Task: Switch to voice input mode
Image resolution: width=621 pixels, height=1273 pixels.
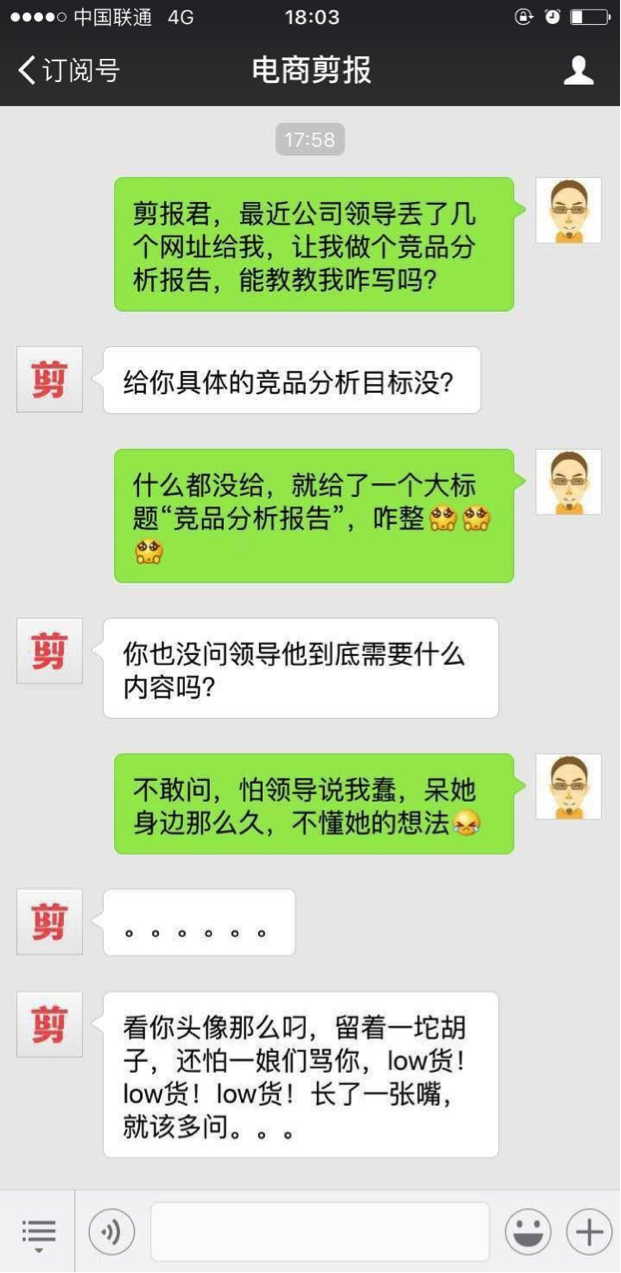Action: tap(111, 1232)
